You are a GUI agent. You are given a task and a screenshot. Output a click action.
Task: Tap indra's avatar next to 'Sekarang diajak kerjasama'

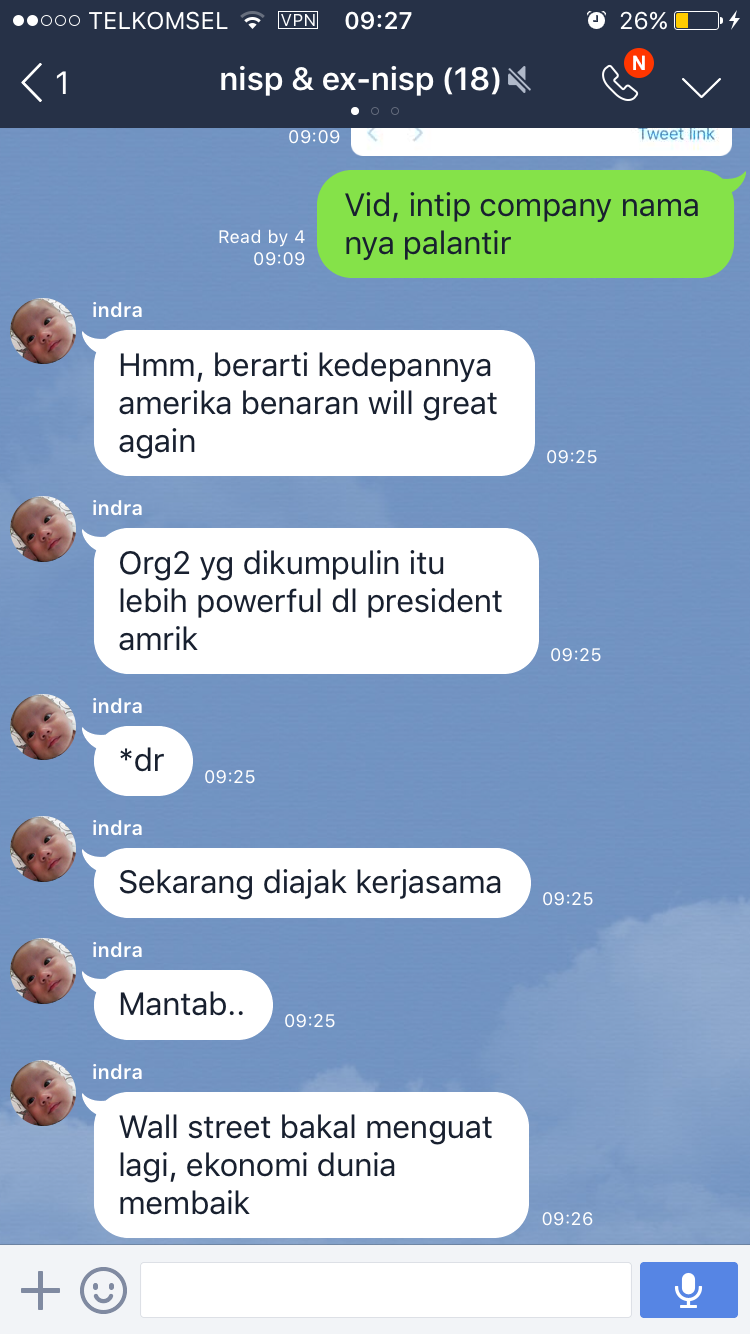click(43, 849)
